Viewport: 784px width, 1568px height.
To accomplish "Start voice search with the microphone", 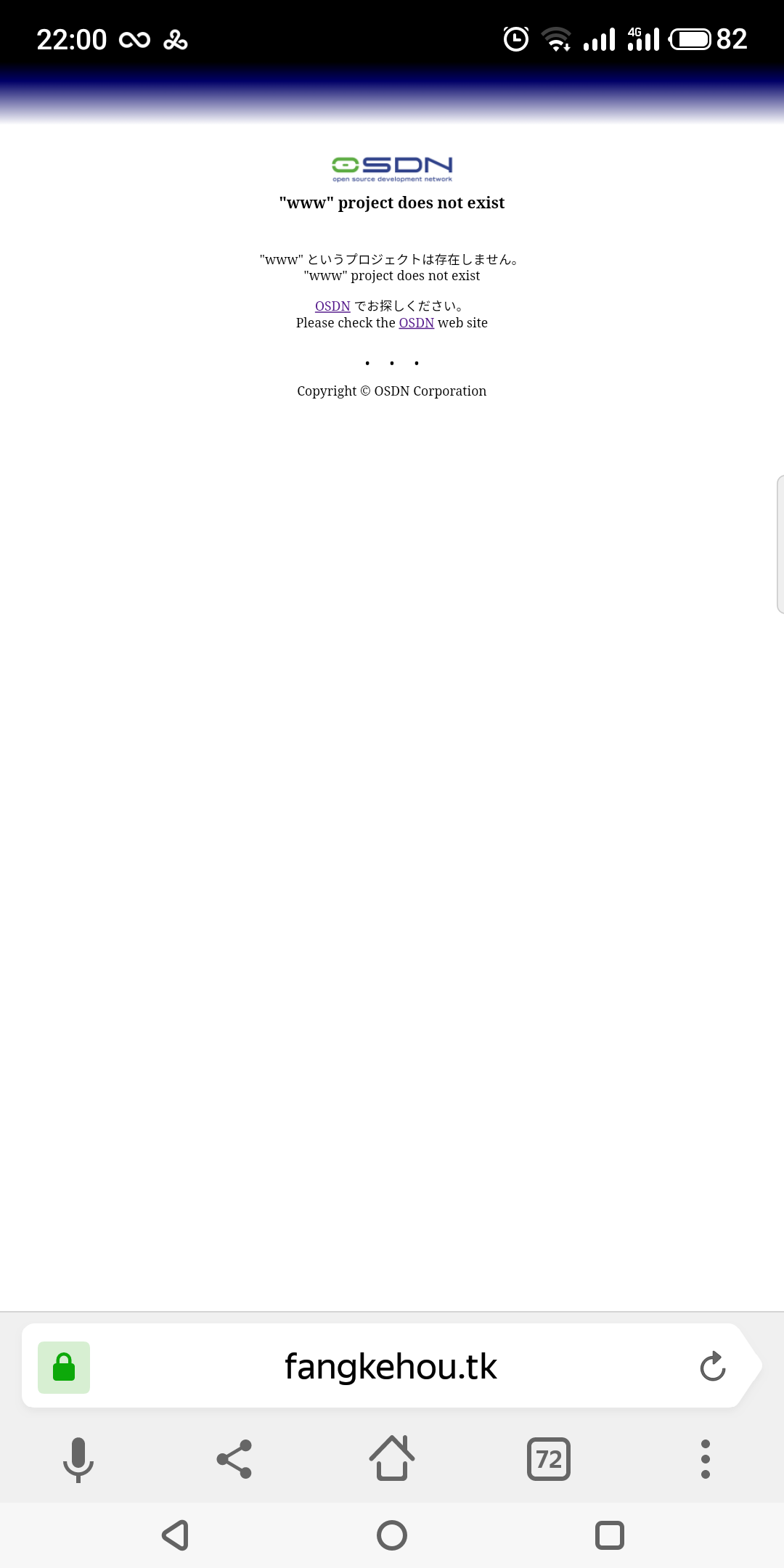I will click(x=78, y=1459).
